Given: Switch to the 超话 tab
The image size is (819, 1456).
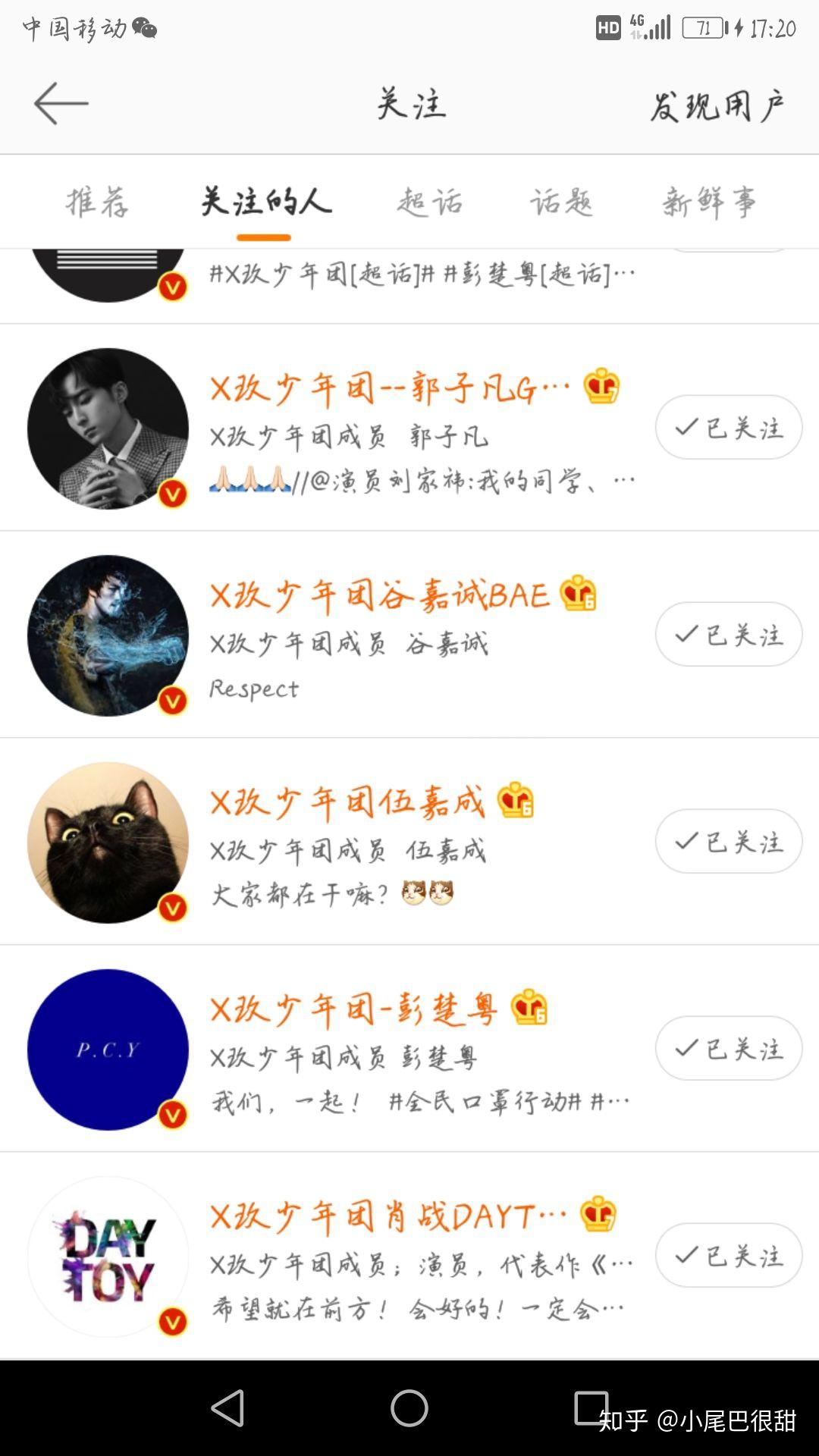Looking at the screenshot, I should pos(429,202).
